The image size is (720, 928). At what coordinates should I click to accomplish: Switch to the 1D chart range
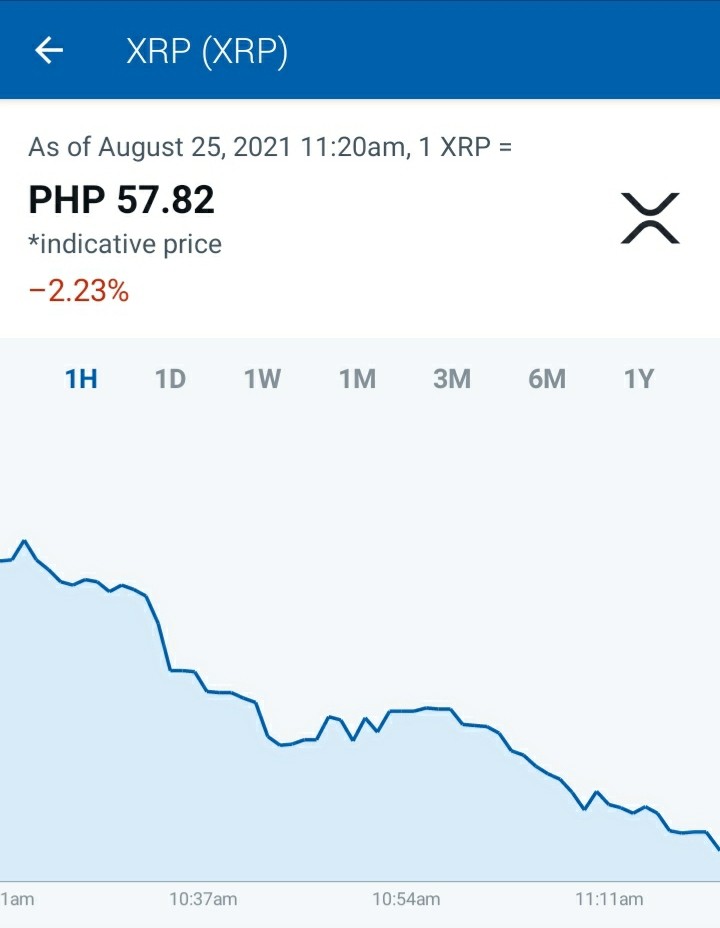point(170,379)
